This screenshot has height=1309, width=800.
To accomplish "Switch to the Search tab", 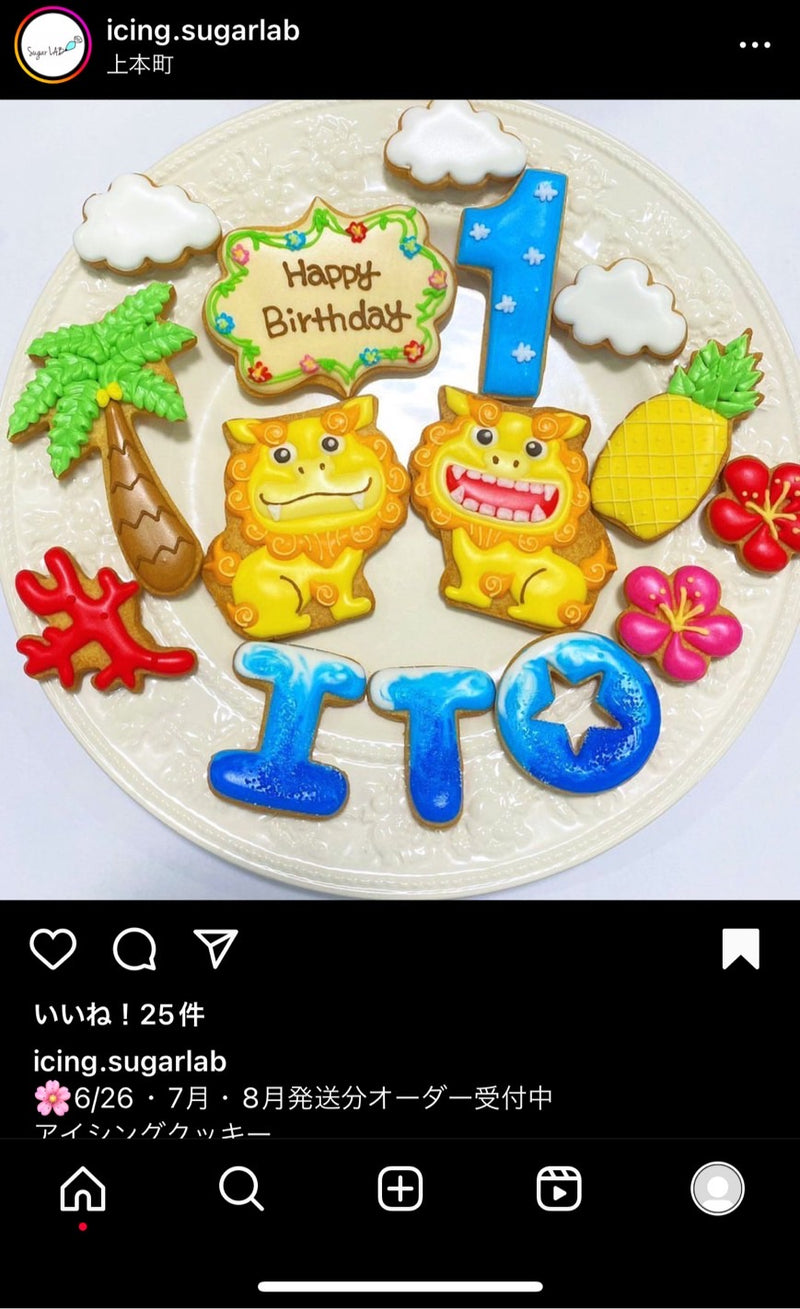I will tap(241, 1190).
